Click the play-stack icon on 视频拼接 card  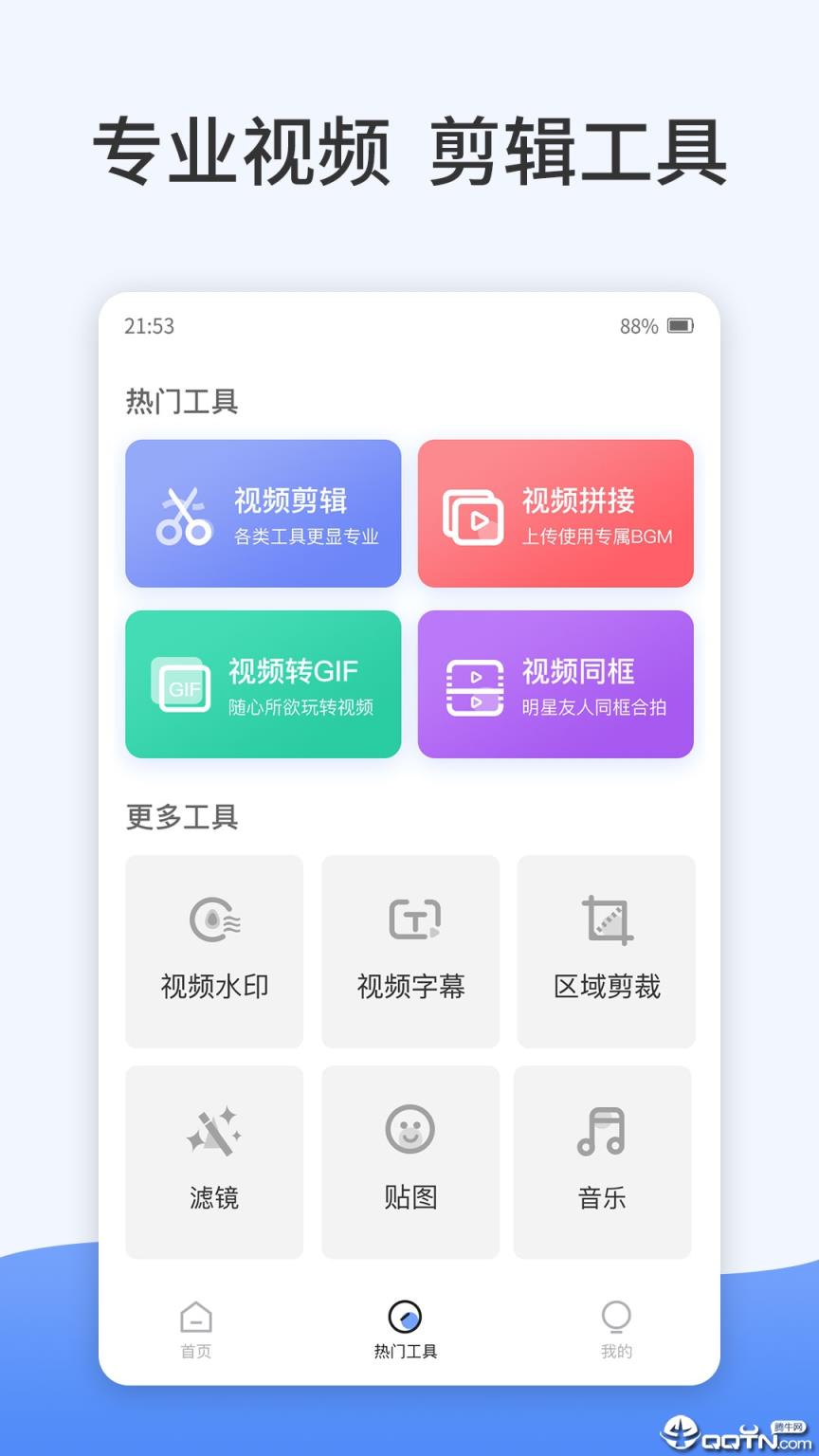(477, 514)
